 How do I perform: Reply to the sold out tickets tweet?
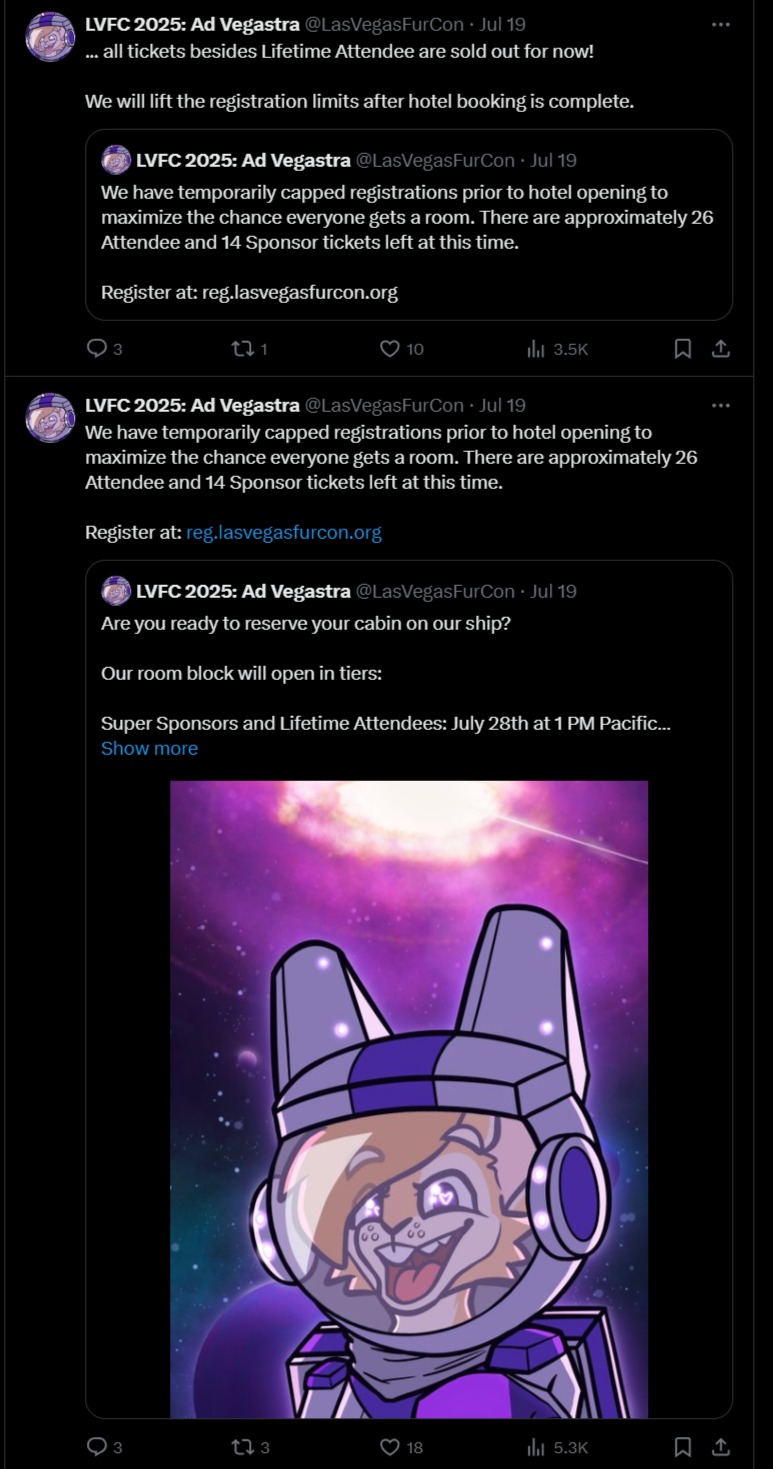97,348
